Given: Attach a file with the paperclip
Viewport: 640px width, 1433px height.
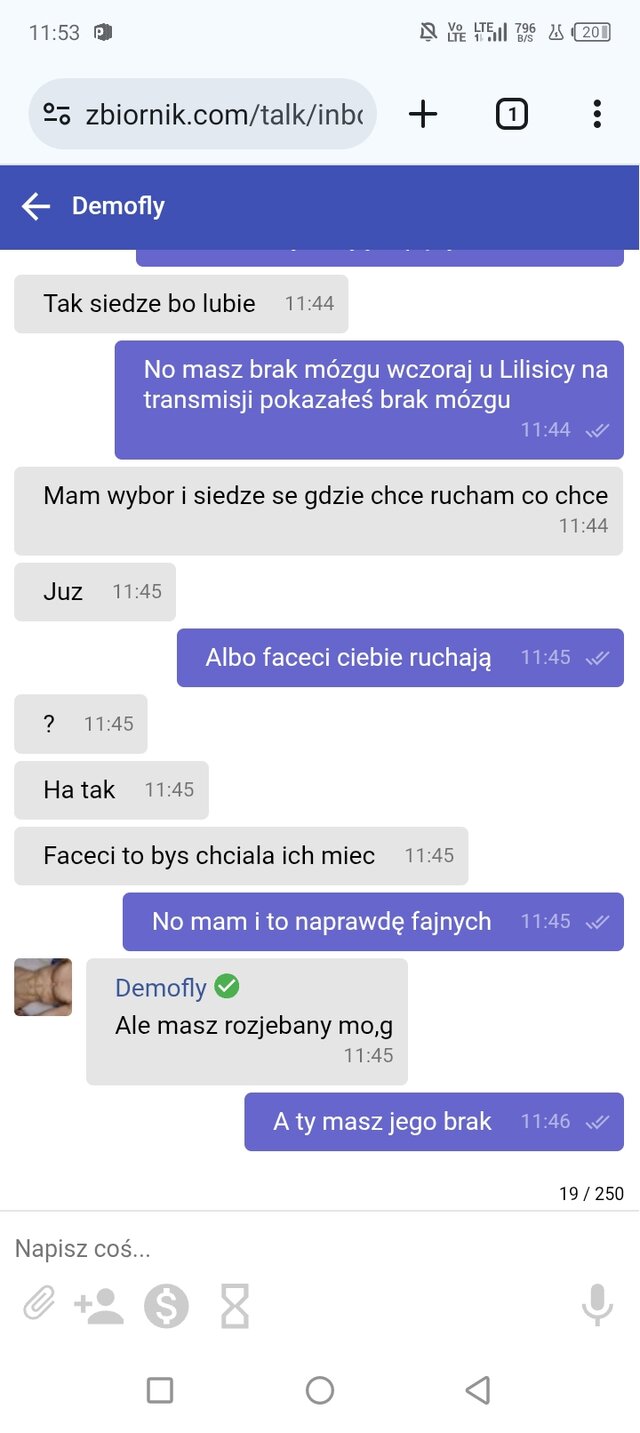Looking at the screenshot, I should tap(39, 1304).
